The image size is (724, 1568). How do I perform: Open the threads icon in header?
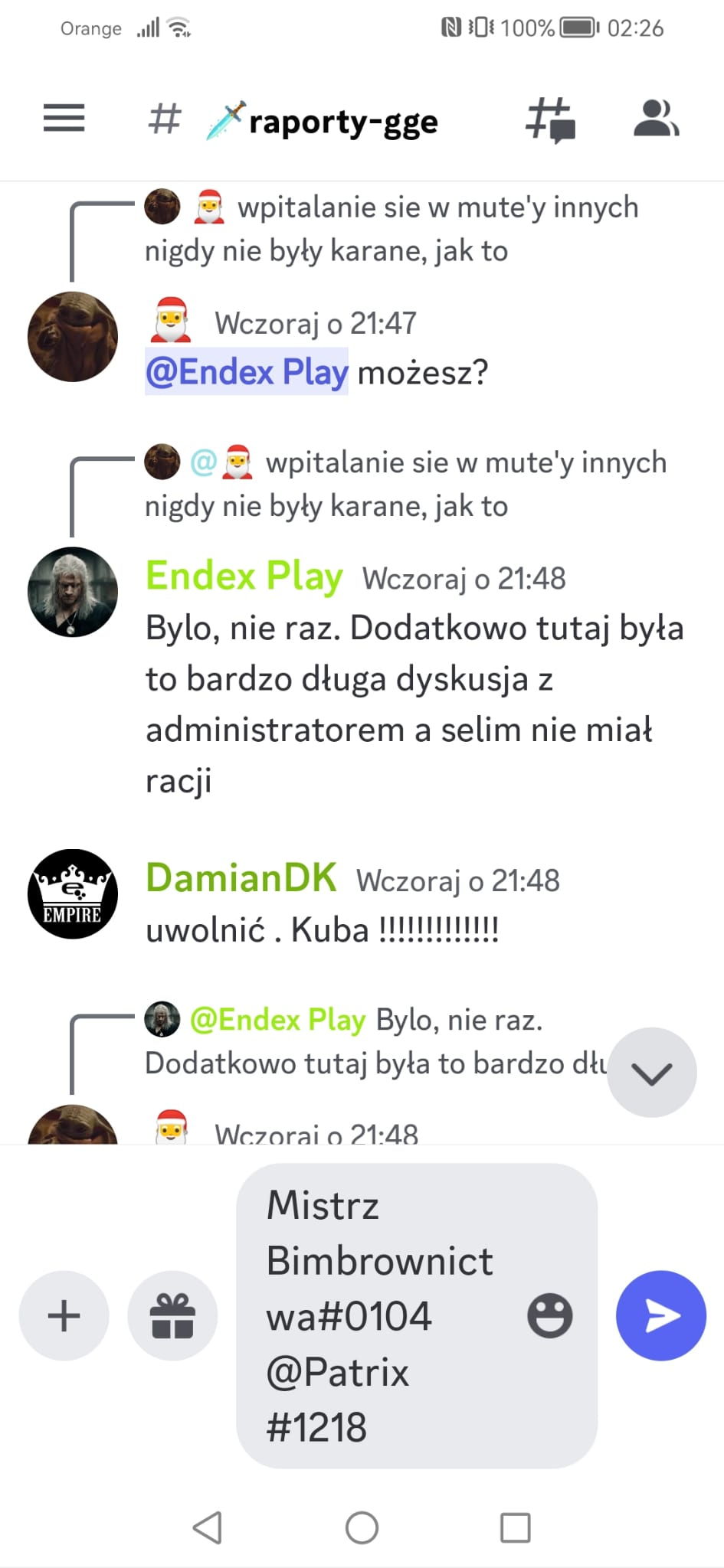point(550,119)
